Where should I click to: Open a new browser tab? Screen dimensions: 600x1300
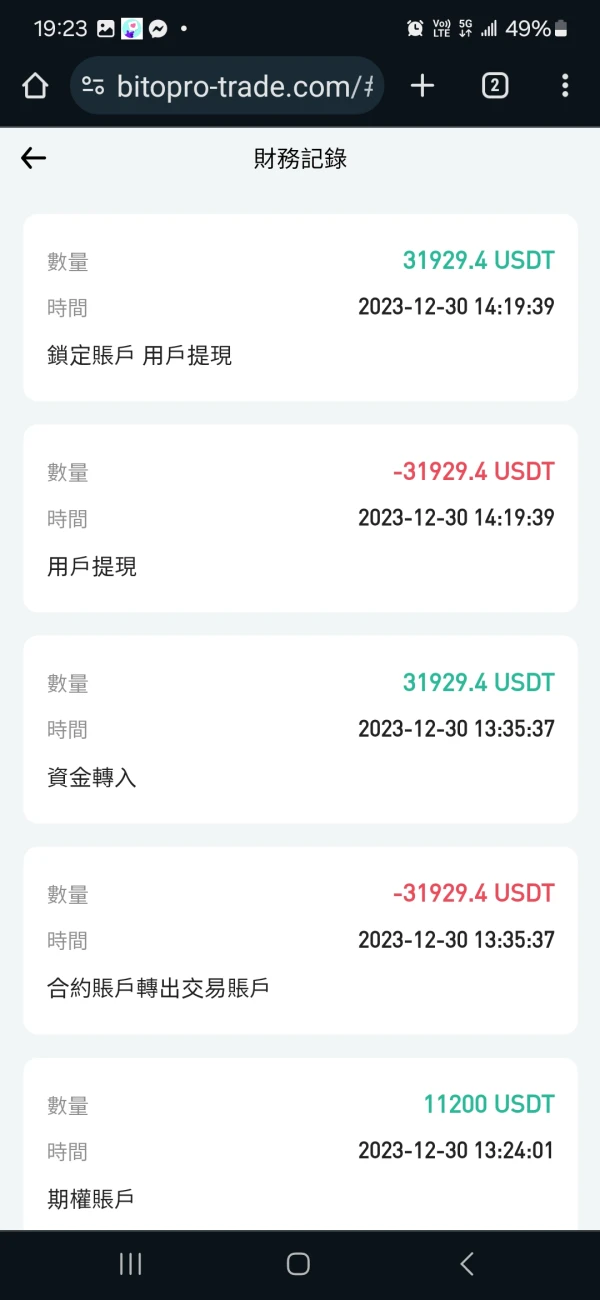coord(423,86)
